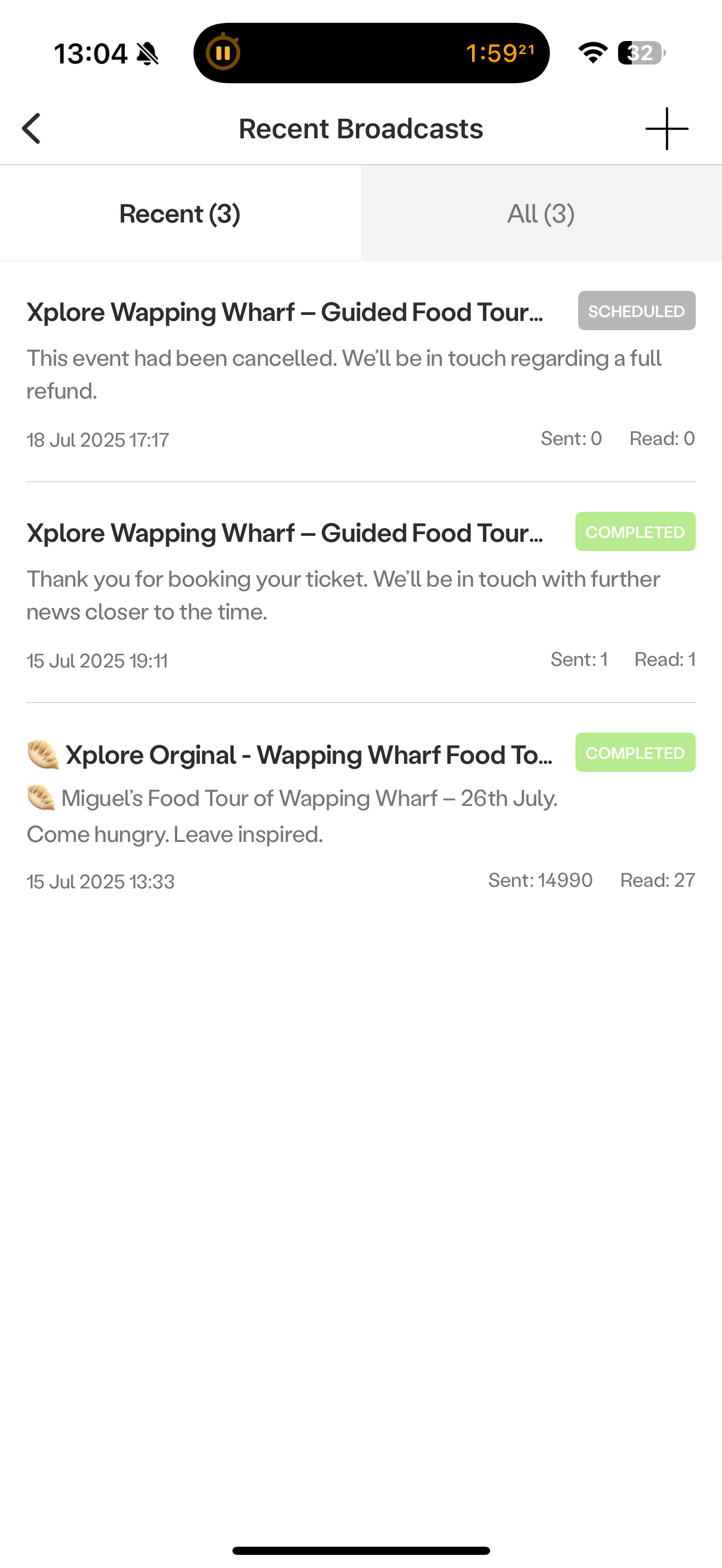This screenshot has height=1568, width=722.
Task: Open Miguel's Food Tour broadcast
Action: tap(361, 814)
